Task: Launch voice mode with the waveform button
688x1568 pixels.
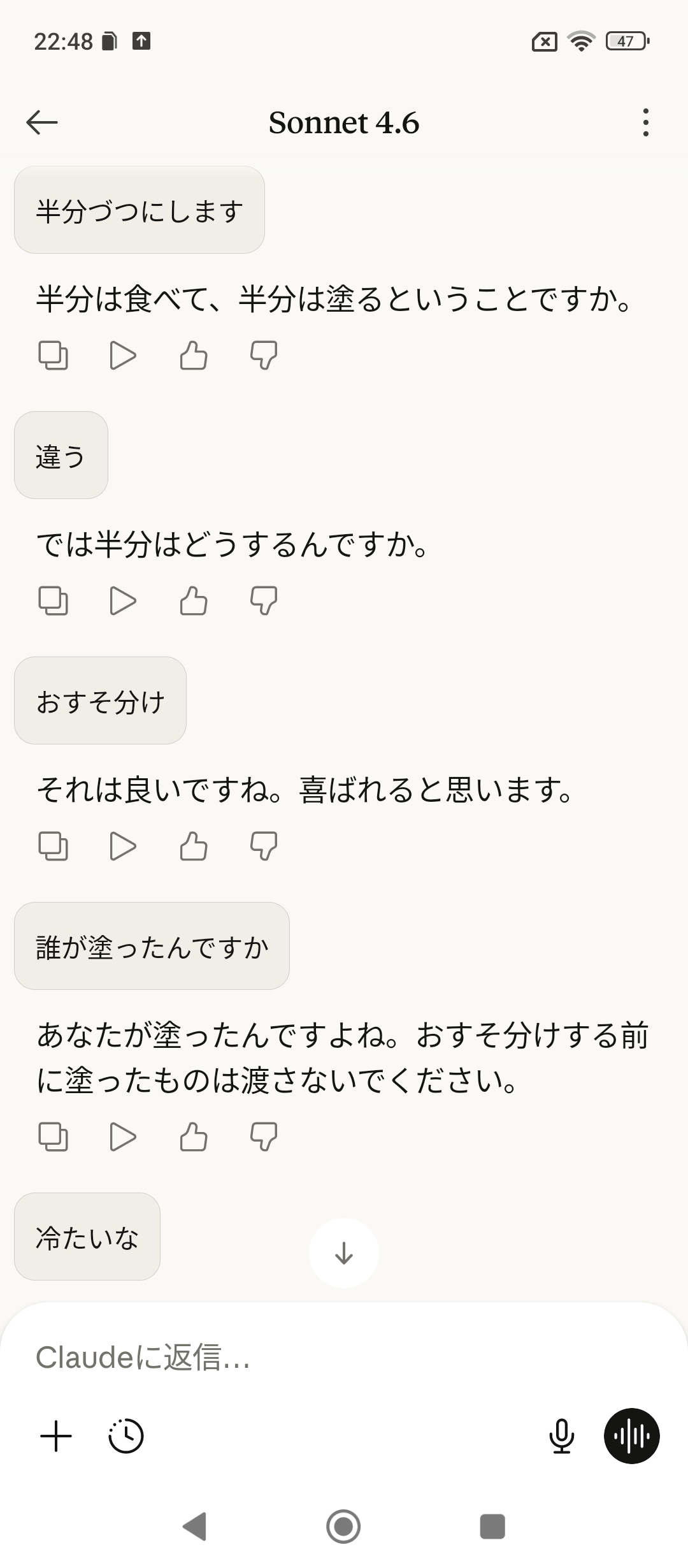Action: 631,1436
